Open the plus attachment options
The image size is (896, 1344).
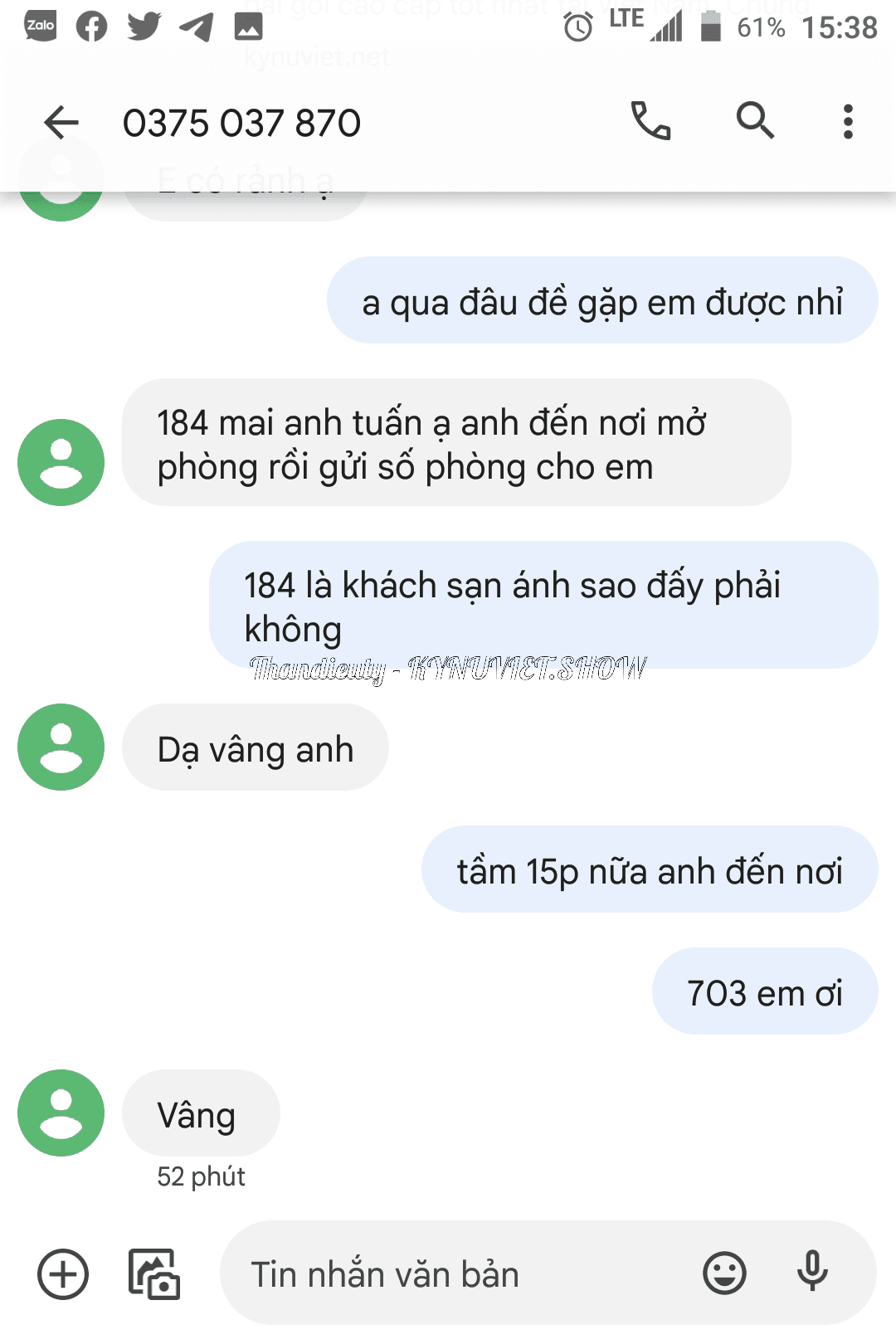coord(63,1273)
